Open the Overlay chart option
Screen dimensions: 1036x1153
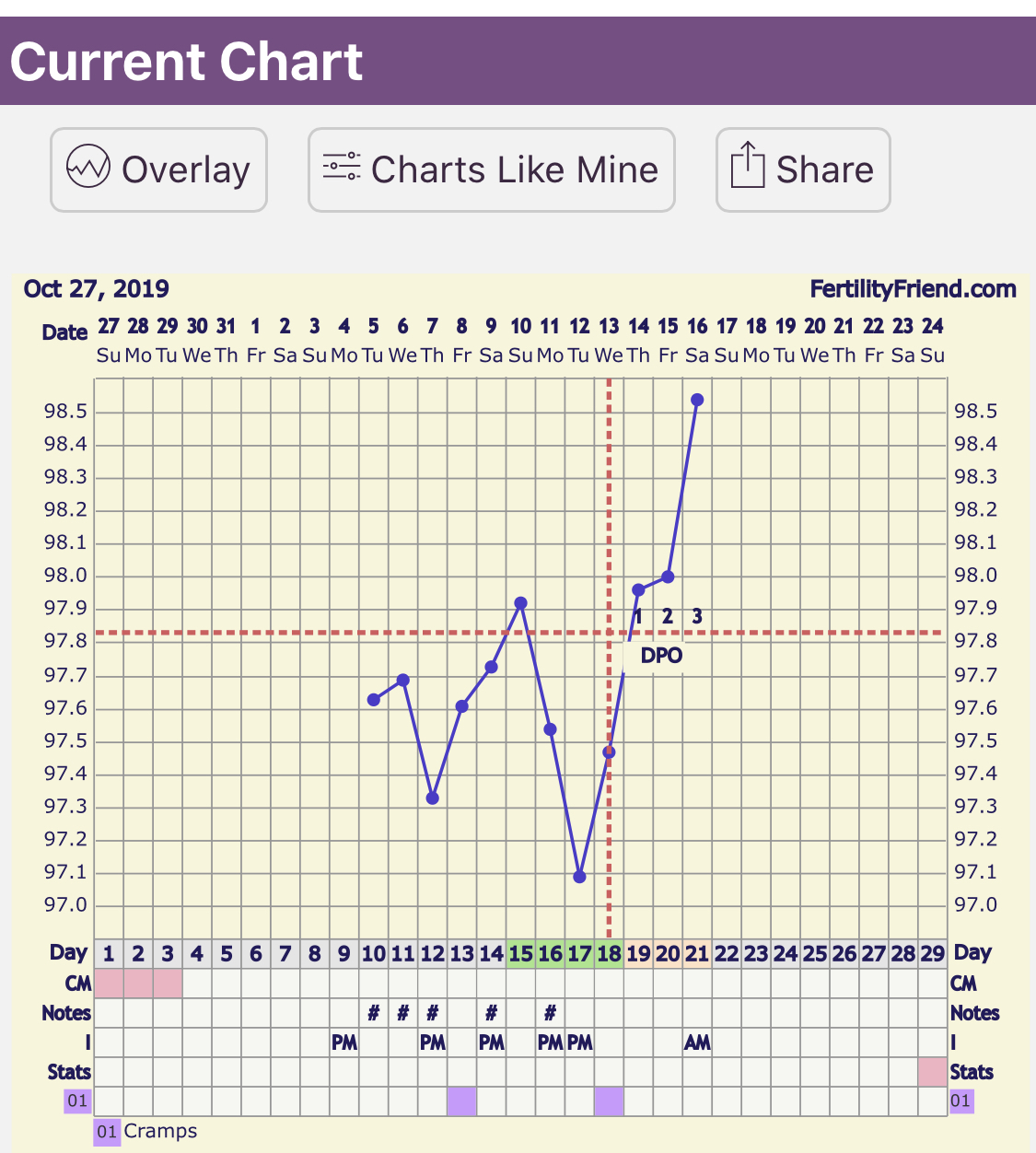click(158, 169)
